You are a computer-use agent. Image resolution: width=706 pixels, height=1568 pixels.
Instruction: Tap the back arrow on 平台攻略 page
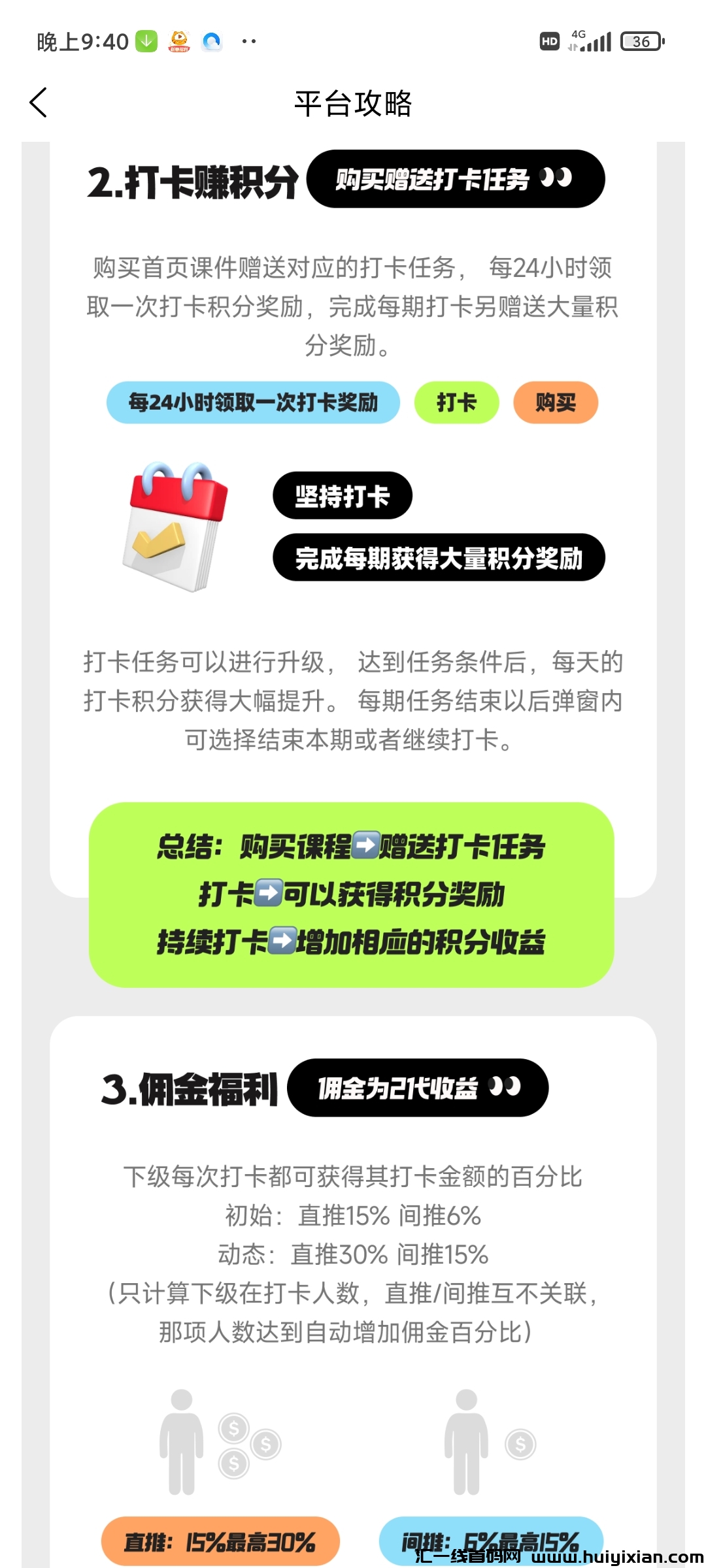(x=38, y=103)
